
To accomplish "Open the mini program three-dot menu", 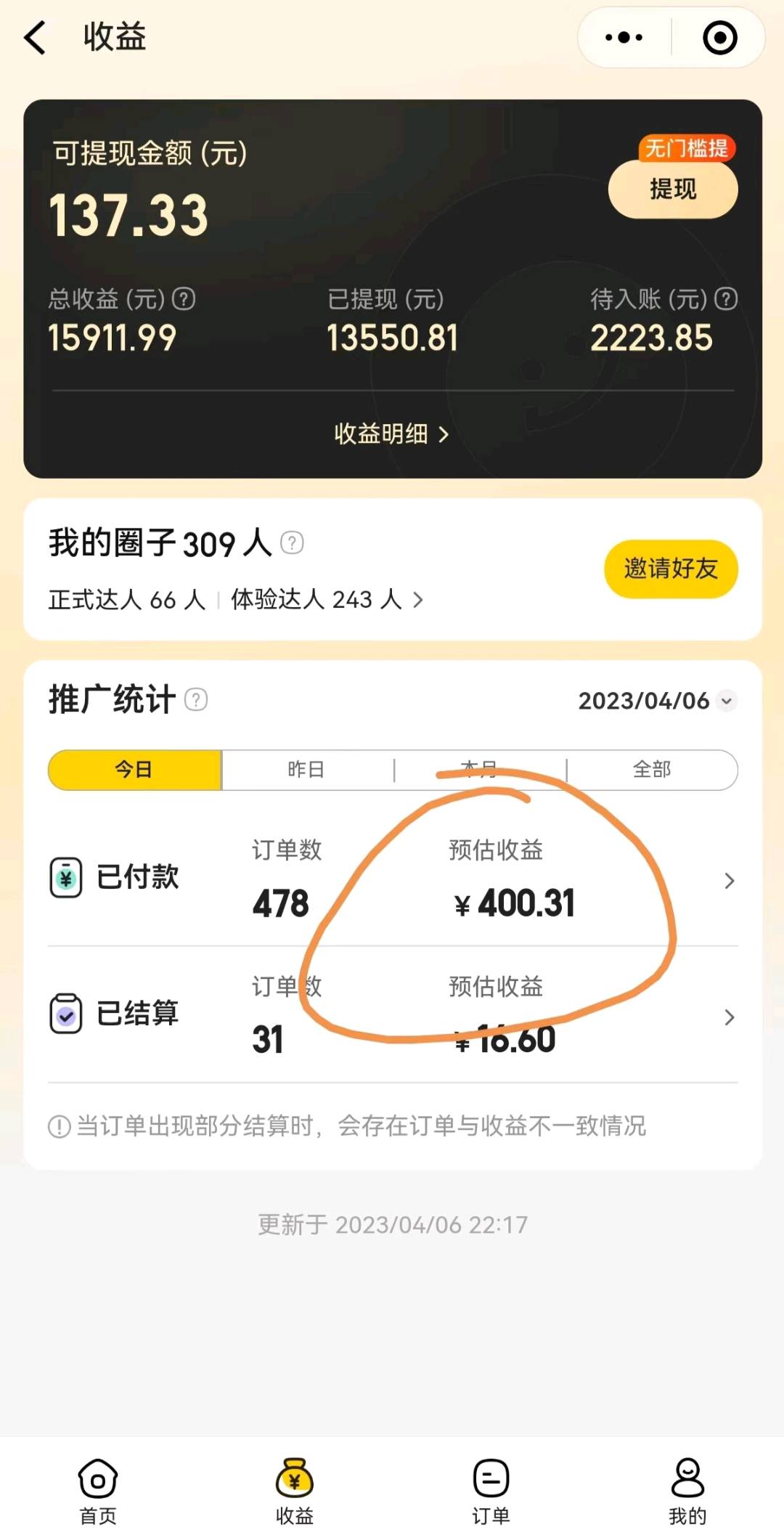I will point(624,38).
